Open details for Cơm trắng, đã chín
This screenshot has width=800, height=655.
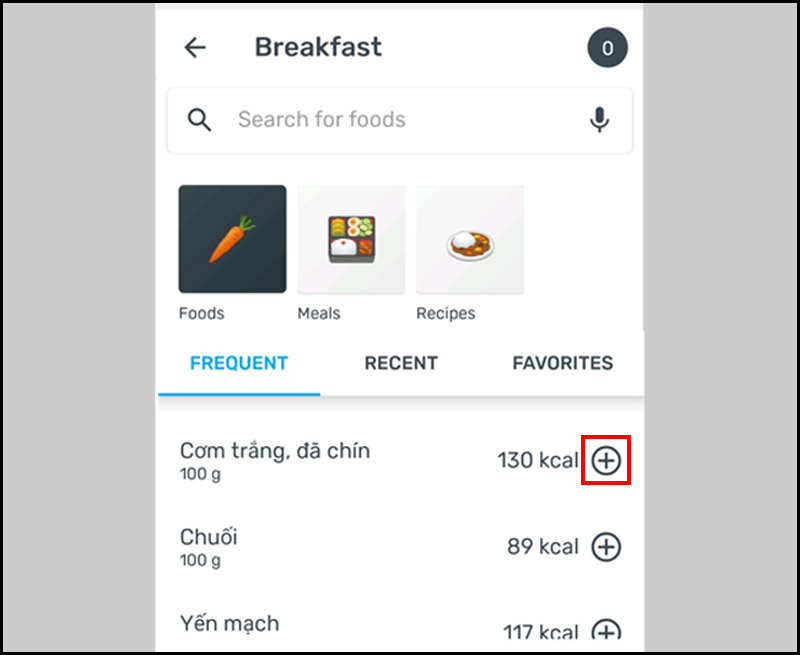275,459
